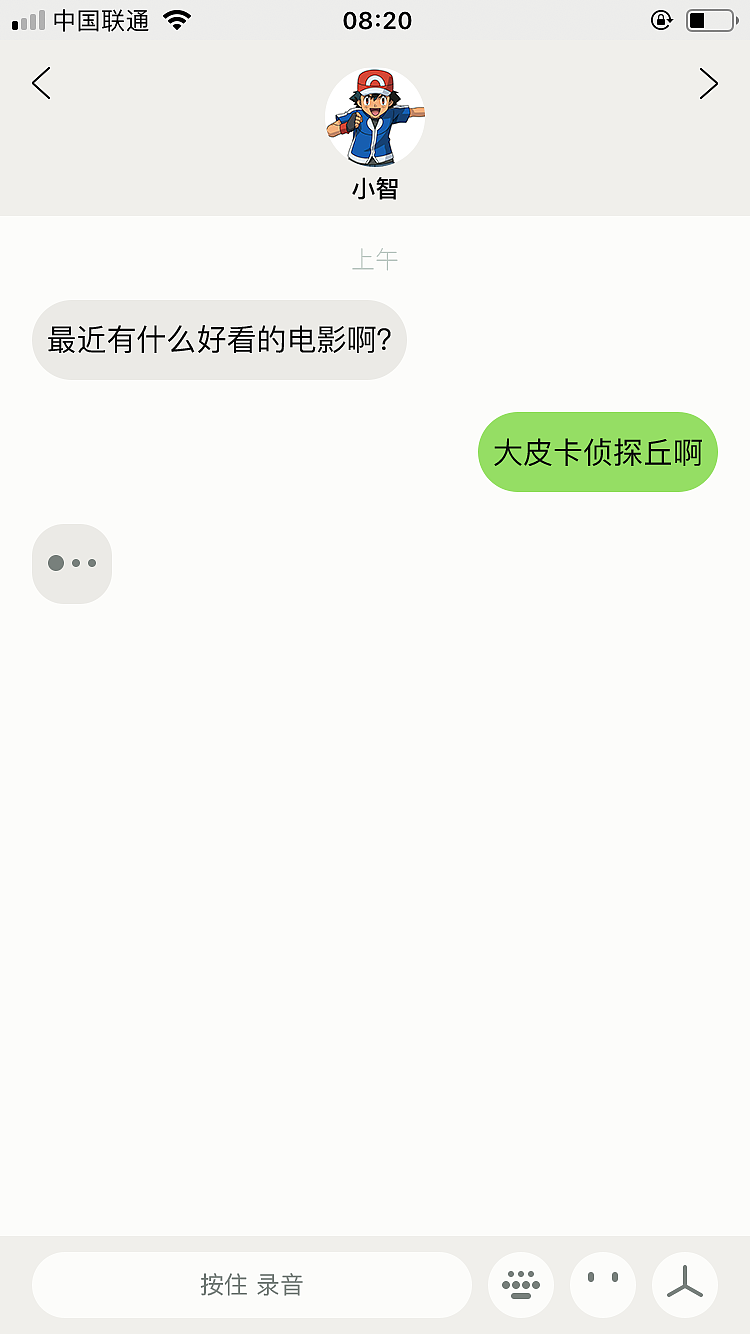Tap the rounded voice input bar
This screenshot has height=1334, width=750.
tap(251, 1284)
